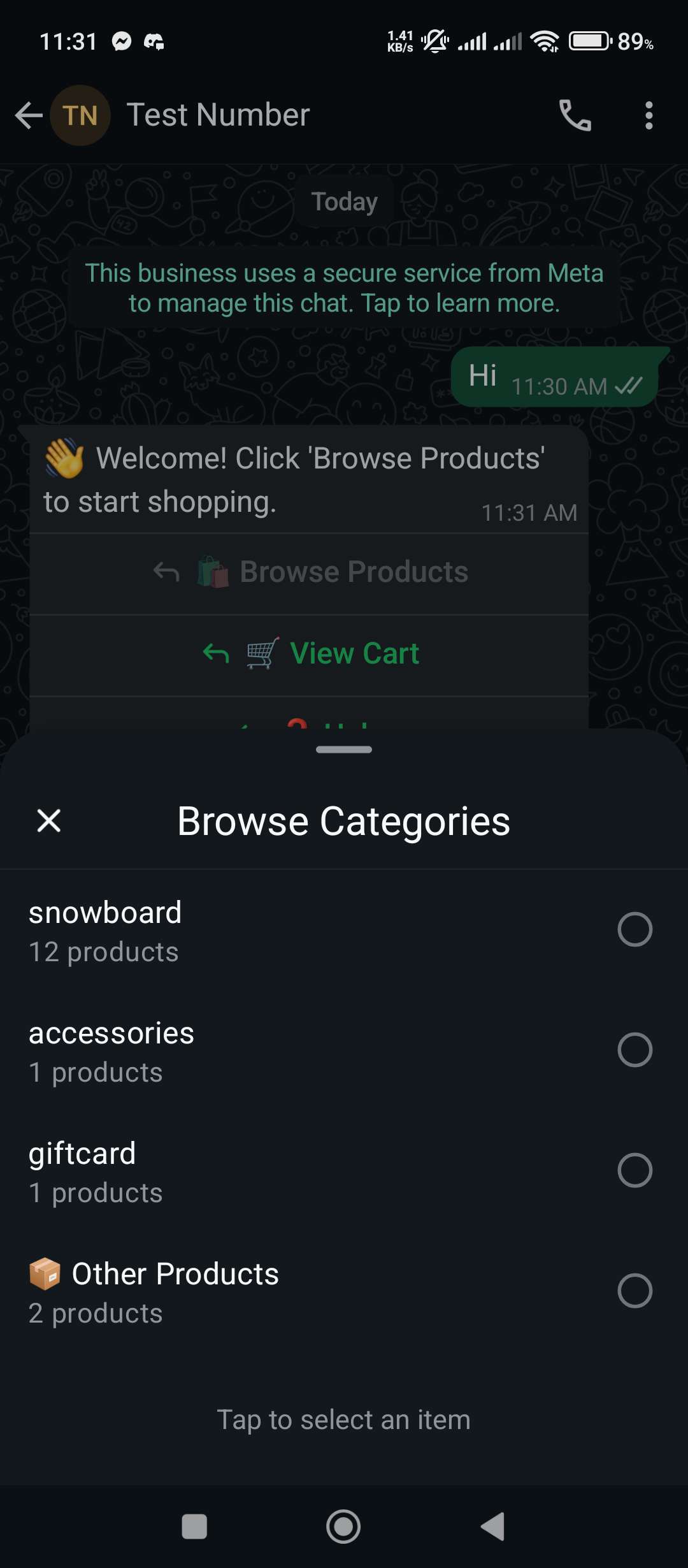Select the snowboard category radio button
Screen dimensions: 688x1568
tap(634, 930)
